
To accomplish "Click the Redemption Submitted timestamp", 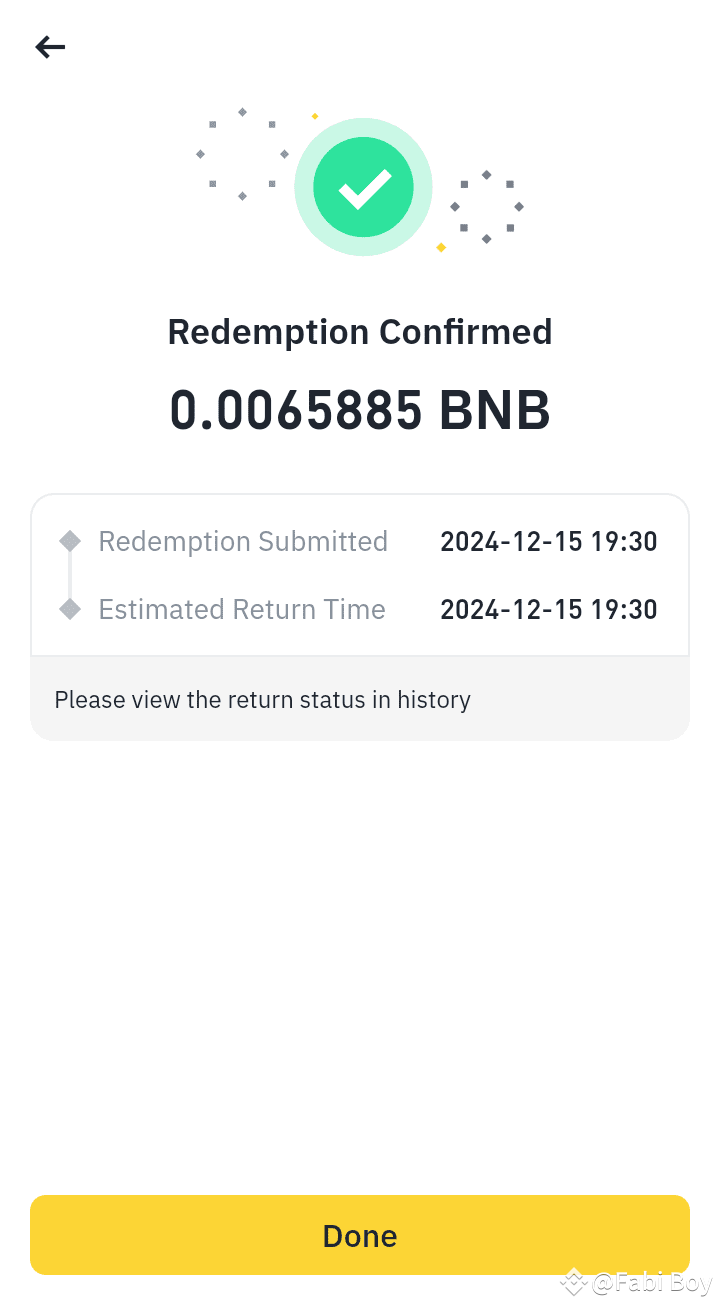I will click(549, 541).
